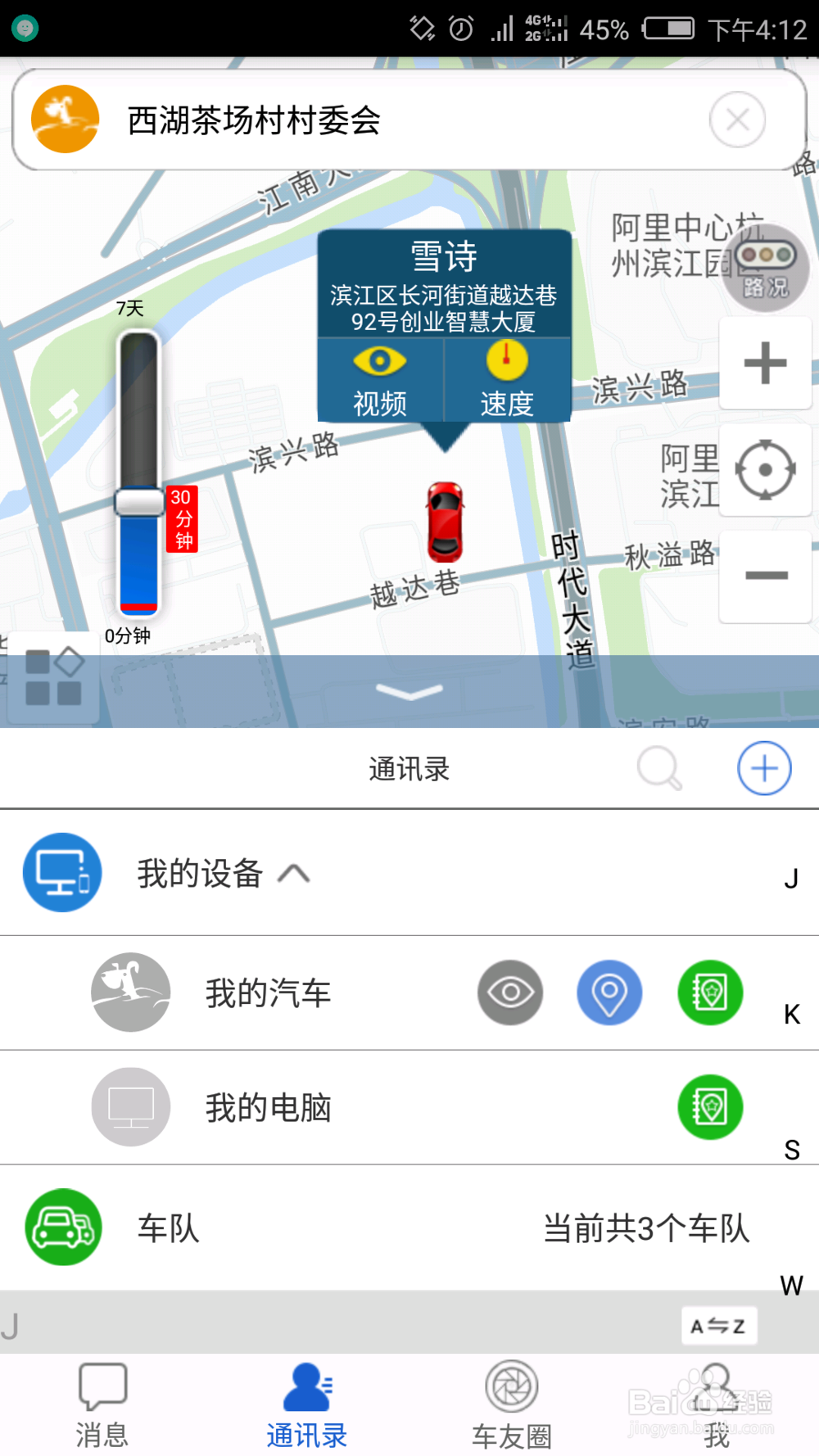
Task: Dismiss the 西湖茶场村村委会 destination banner
Action: [x=737, y=120]
